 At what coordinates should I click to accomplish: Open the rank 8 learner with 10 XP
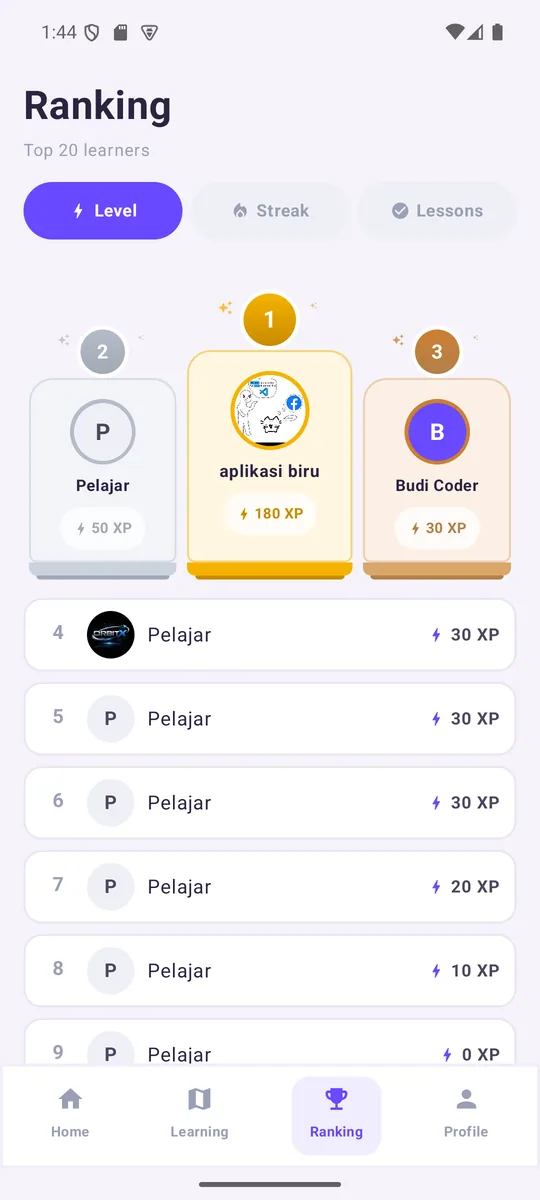click(270, 971)
